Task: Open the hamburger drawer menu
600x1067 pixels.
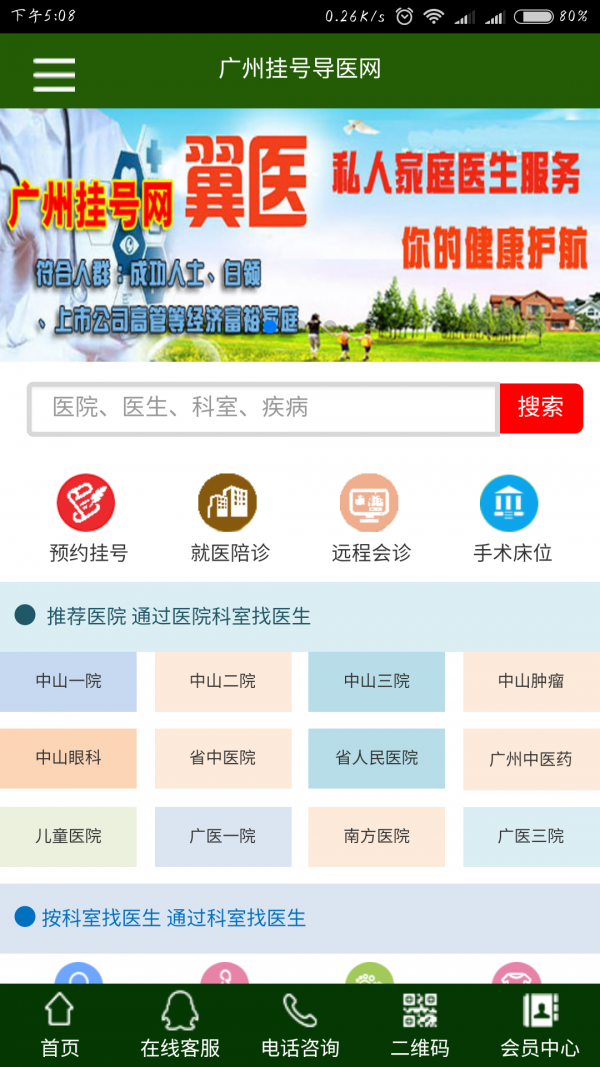Action: tap(54, 72)
